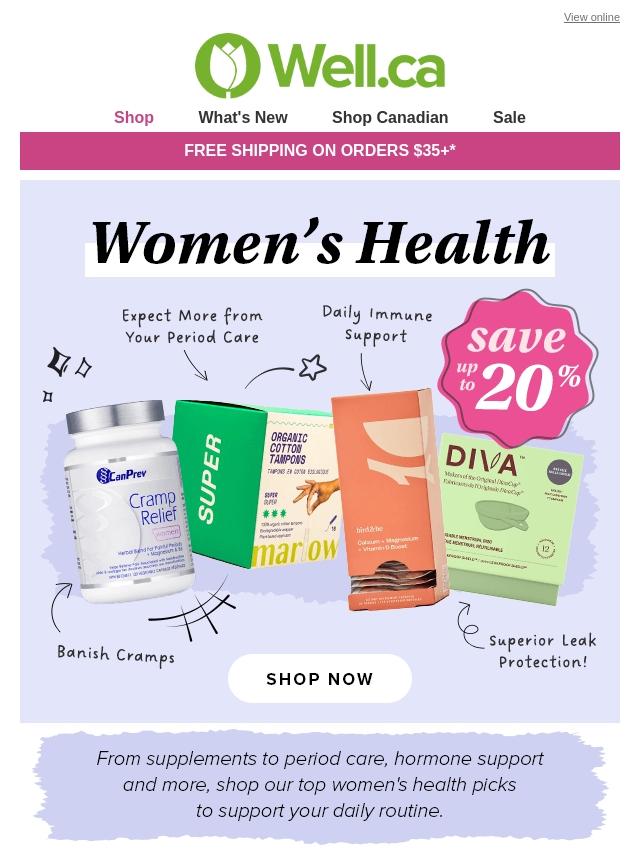Viewport: 640px width, 854px height.
Task: Open the View online link
Action: (591, 17)
